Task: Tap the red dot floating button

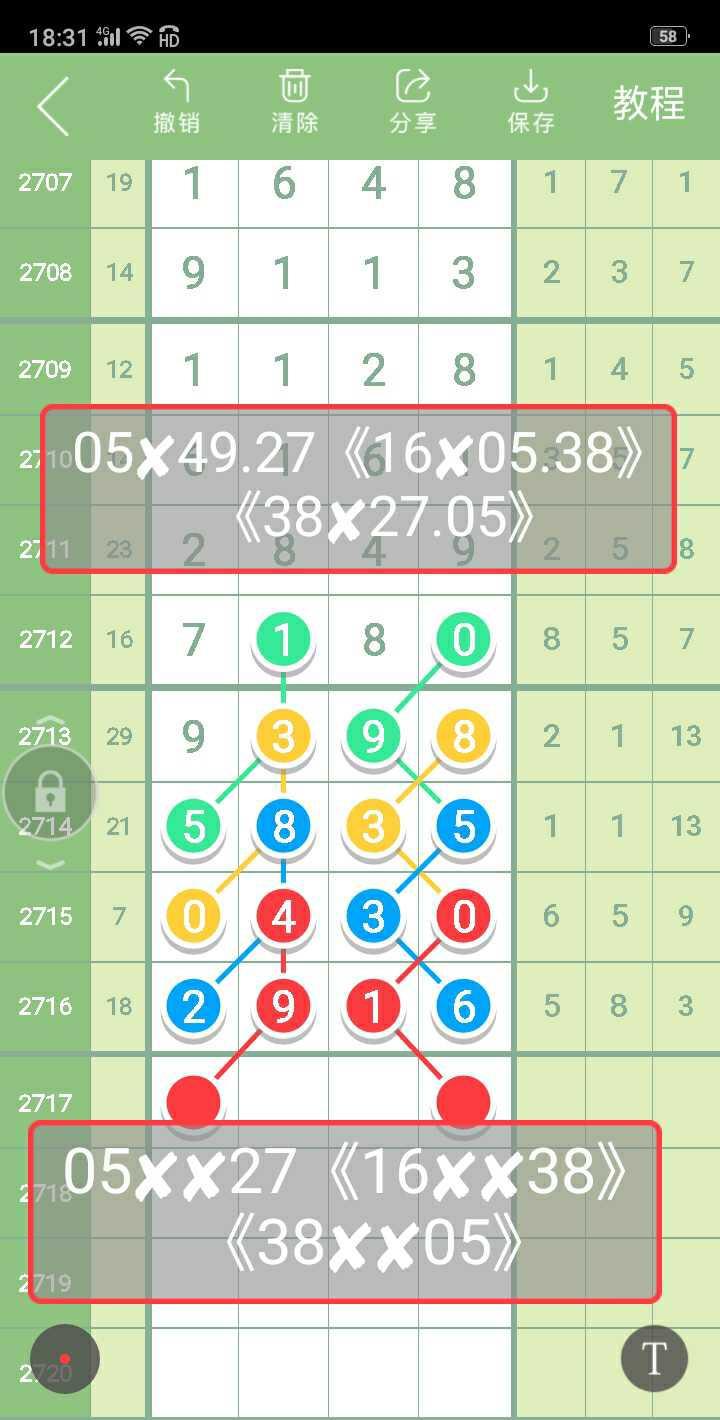Action: [x=65, y=1359]
